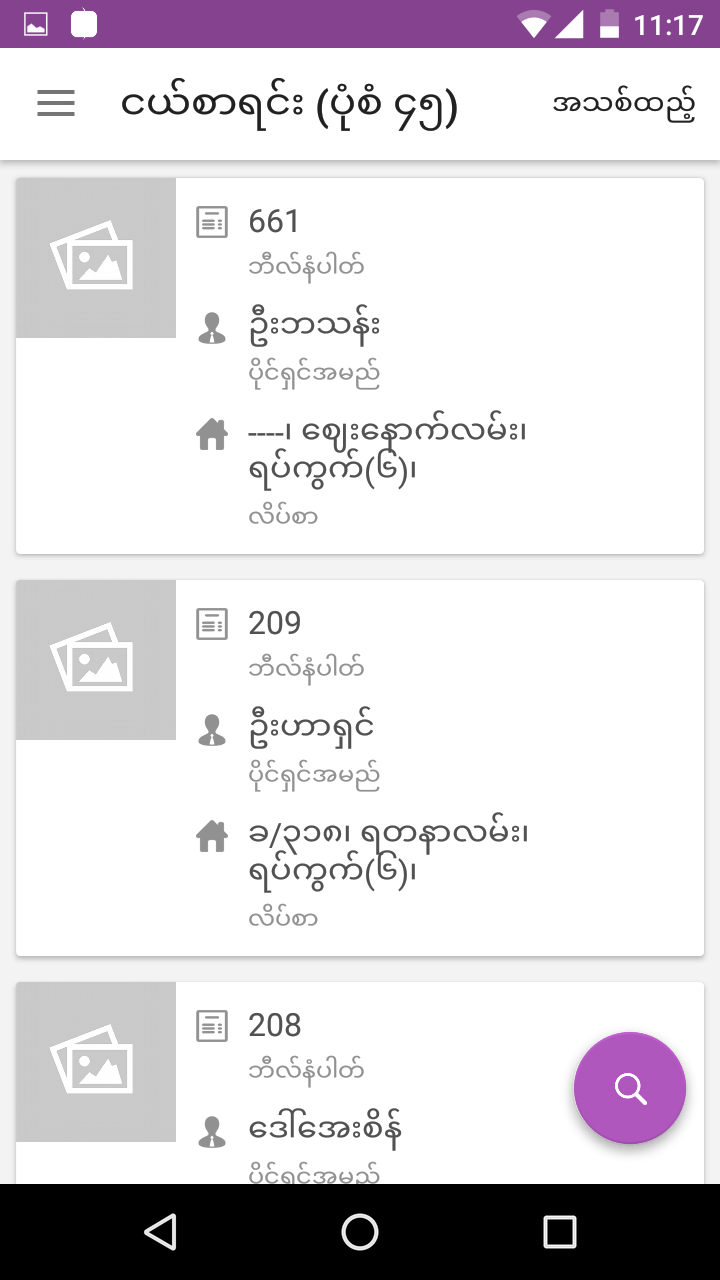This screenshot has height=1280, width=720.
Task: Open the hamburger navigation drawer
Action: (56, 104)
